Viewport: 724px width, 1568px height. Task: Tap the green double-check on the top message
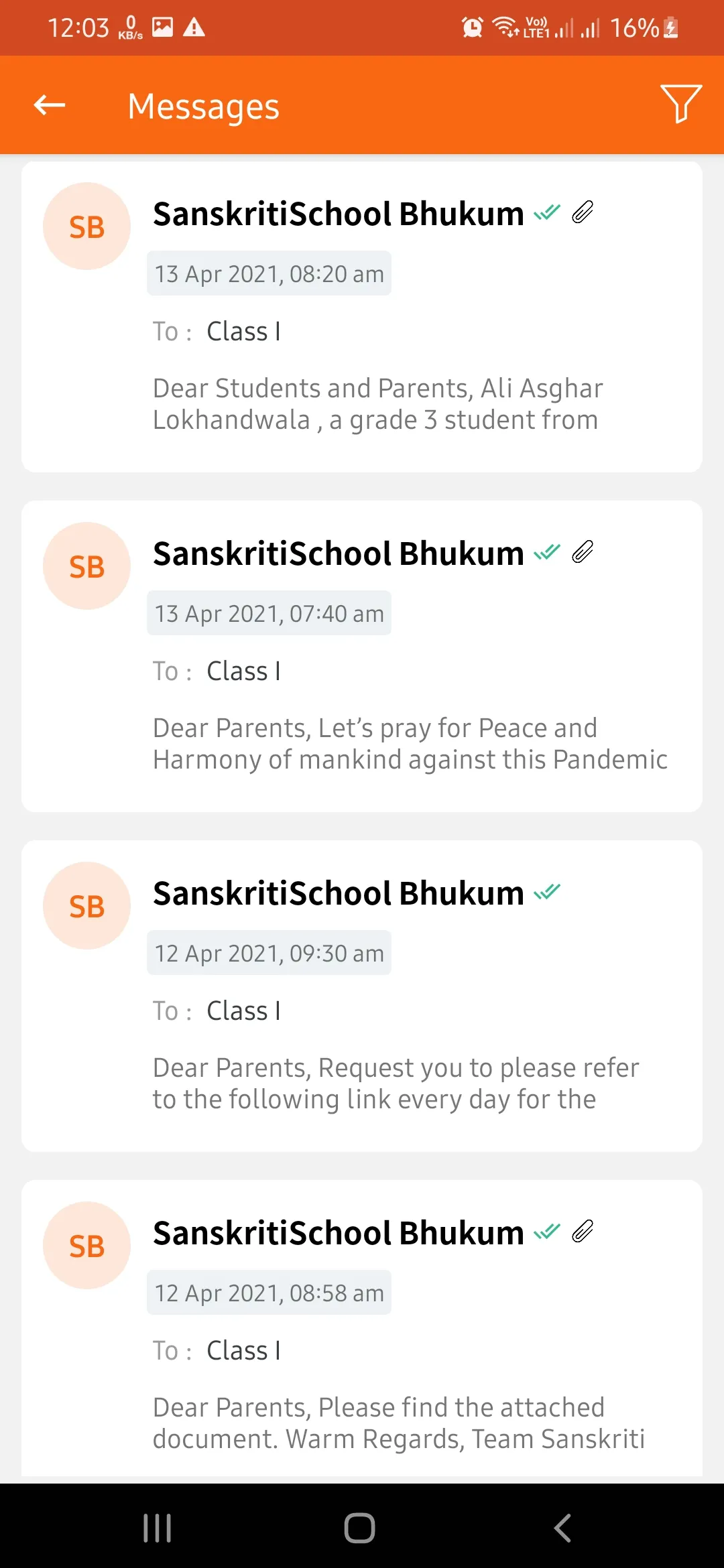pyautogui.click(x=548, y=213)
